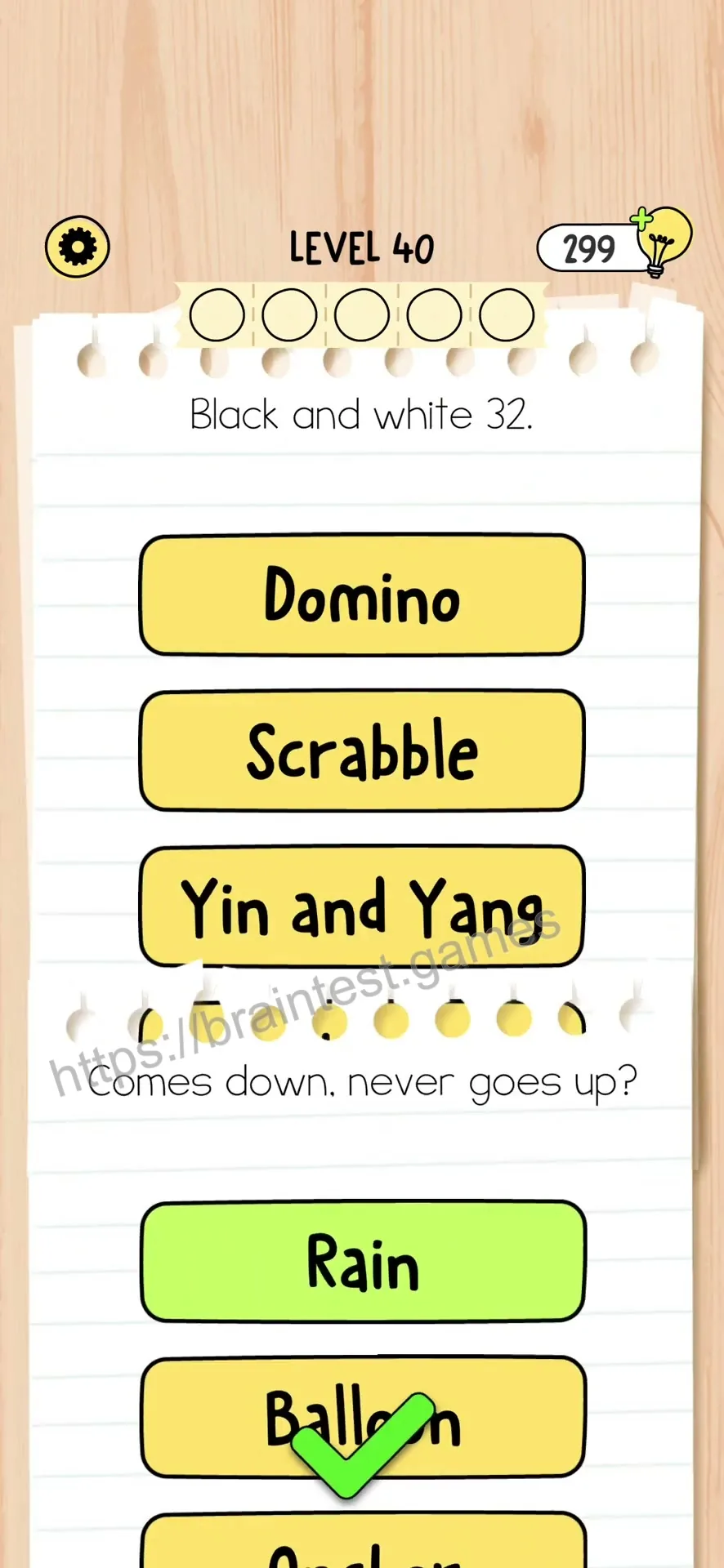The width and height of the screenshot is (724, 1568).
Task: Open the settings gear
Action: (x=78, y=247)
